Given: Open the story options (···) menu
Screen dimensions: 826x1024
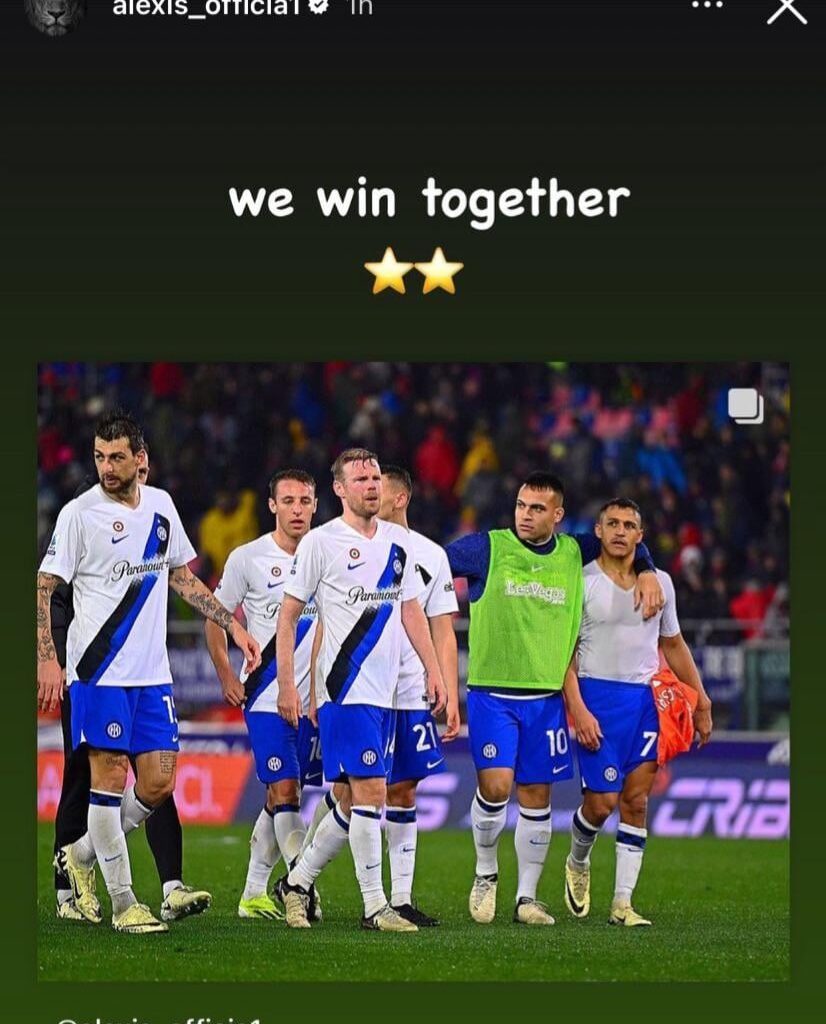Looking at the screenshot, I should click(707, 8).
